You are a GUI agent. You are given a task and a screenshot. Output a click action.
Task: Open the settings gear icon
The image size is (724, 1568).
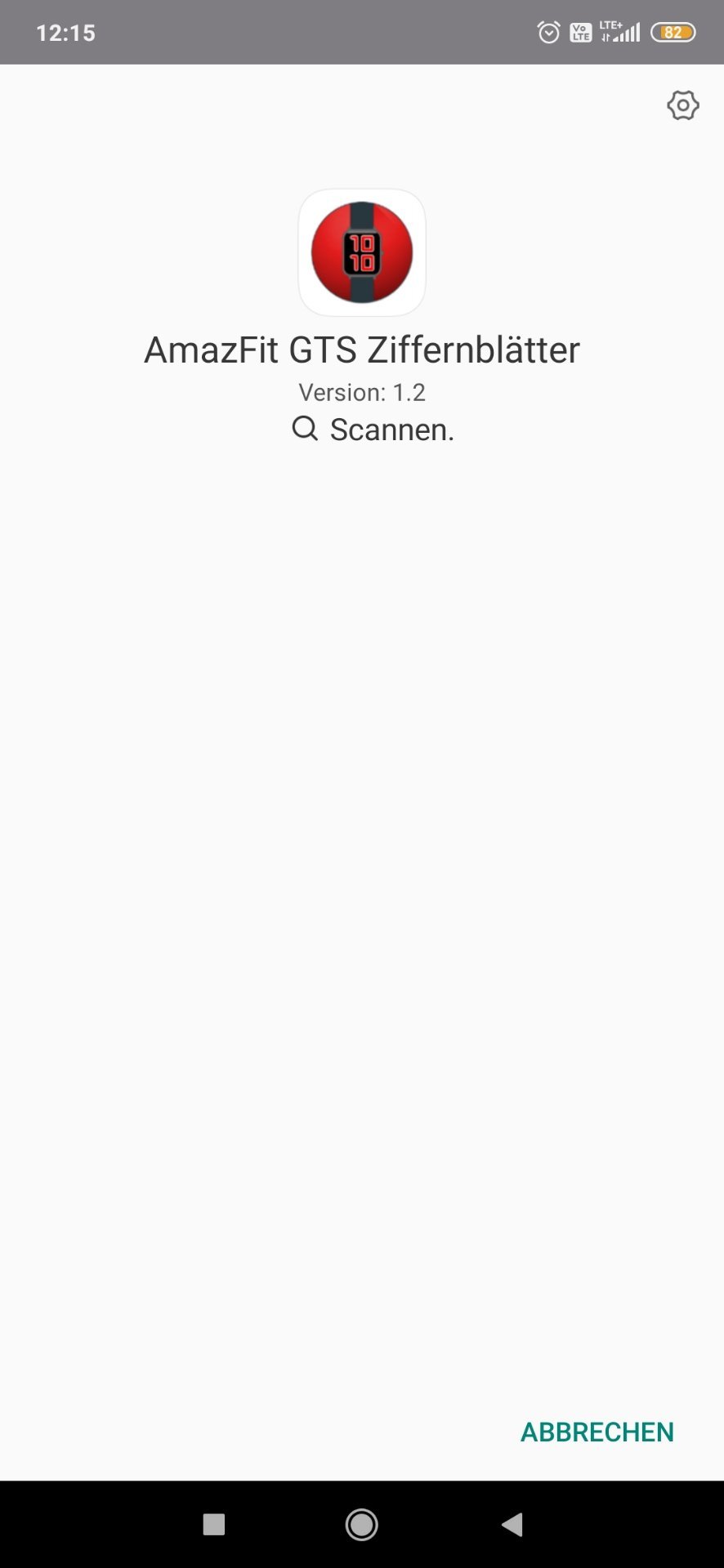pyautogui.click(x=682, y=105)
